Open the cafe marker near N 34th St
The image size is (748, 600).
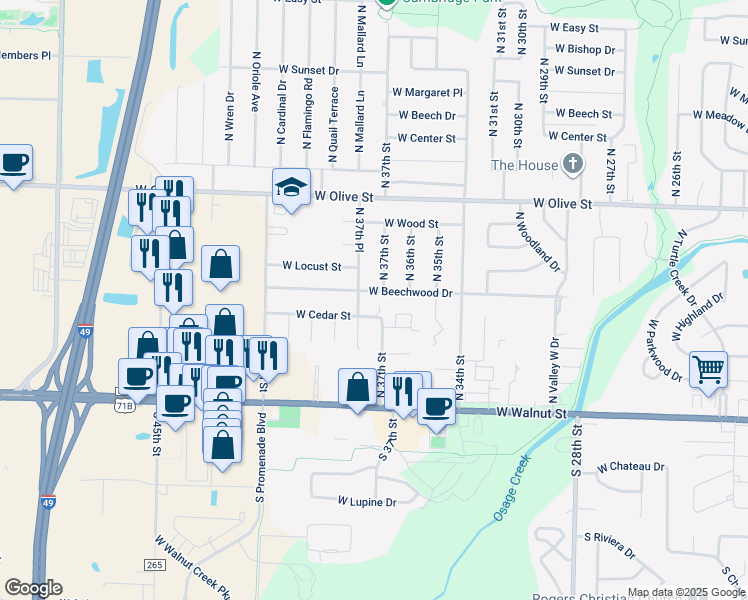pyautogui.click(x=436, y=408)
